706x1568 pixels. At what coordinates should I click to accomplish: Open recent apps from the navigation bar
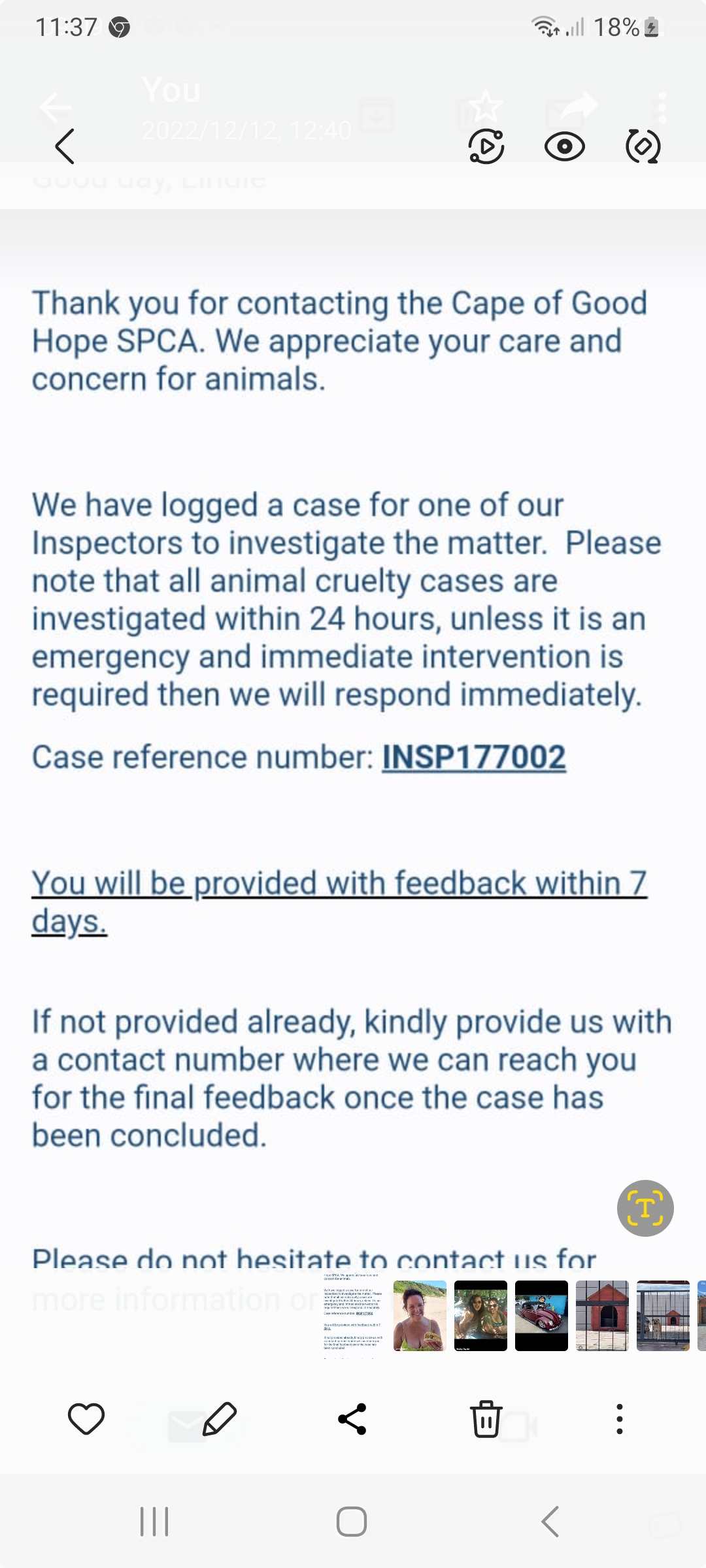(x=154, y=1522)
